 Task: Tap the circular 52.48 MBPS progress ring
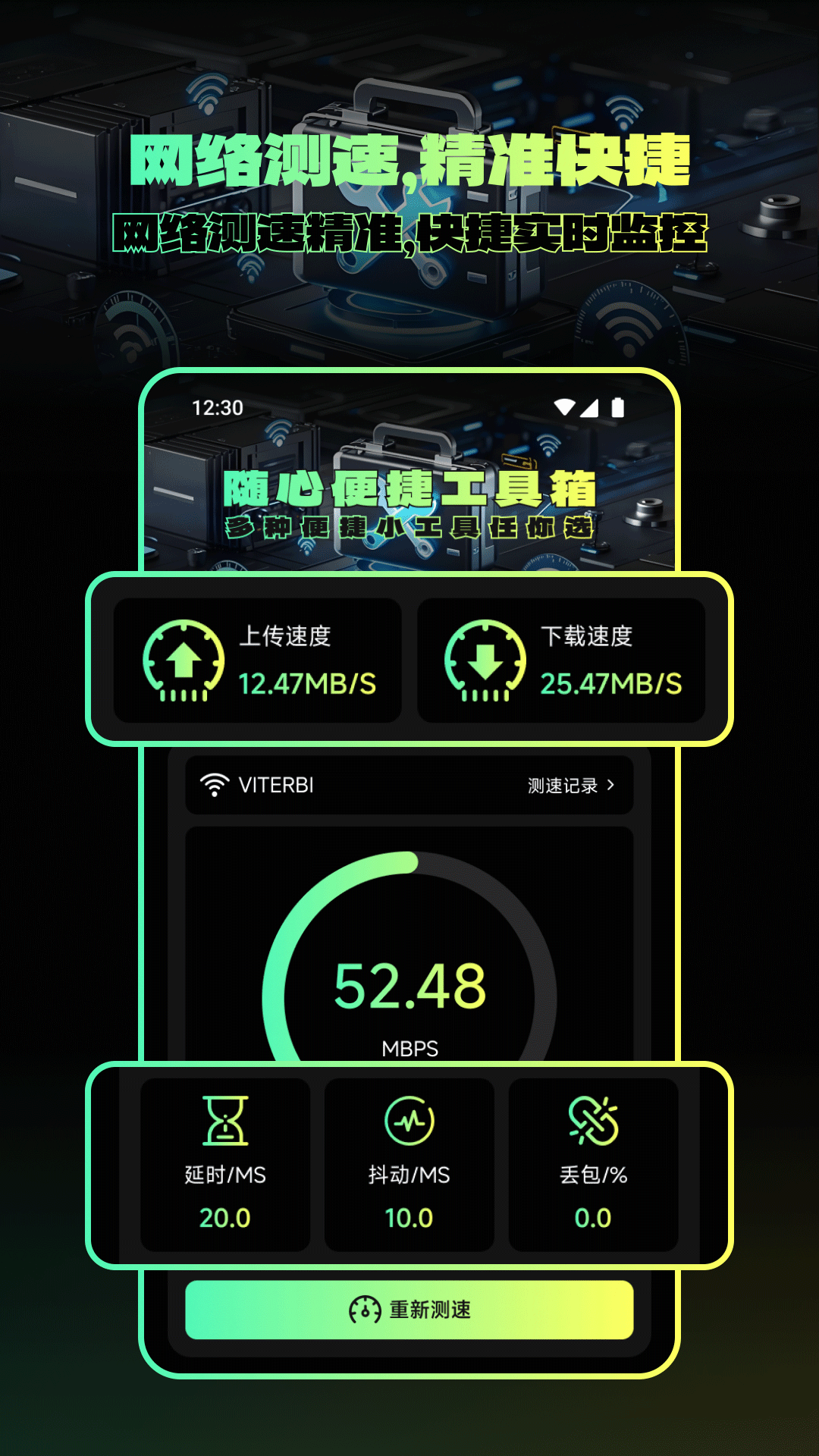(409, 978)
